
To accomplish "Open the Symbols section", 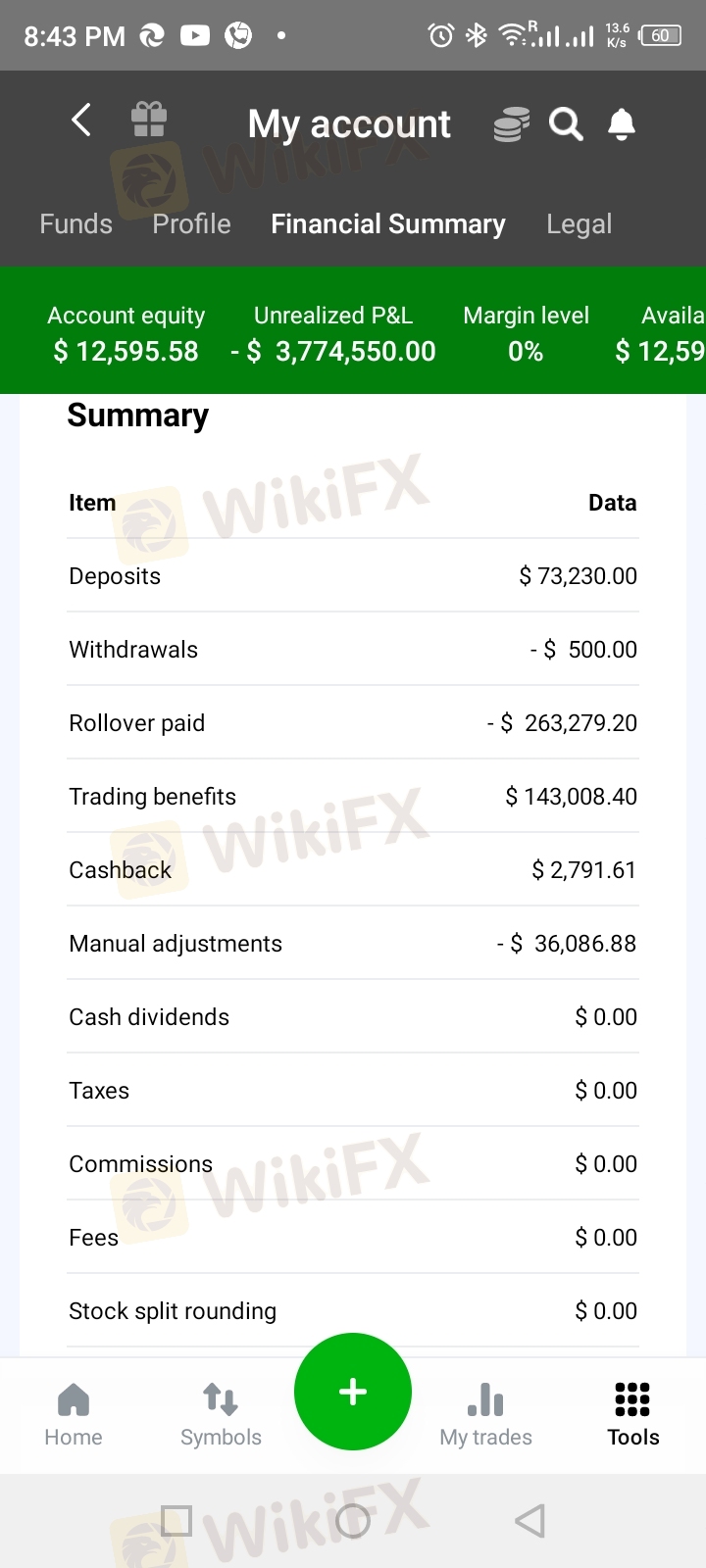I will (221, 1414).
